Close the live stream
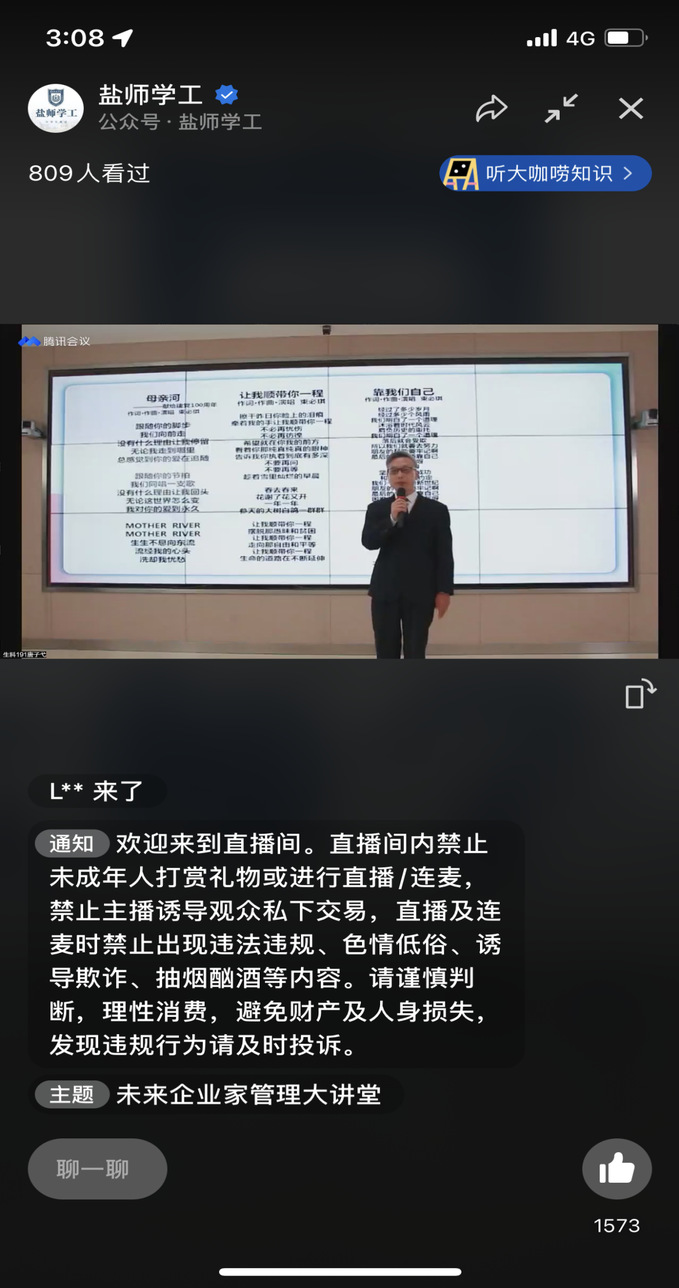679x1288 pixels. pyautogui.click(x=630, y=108)
